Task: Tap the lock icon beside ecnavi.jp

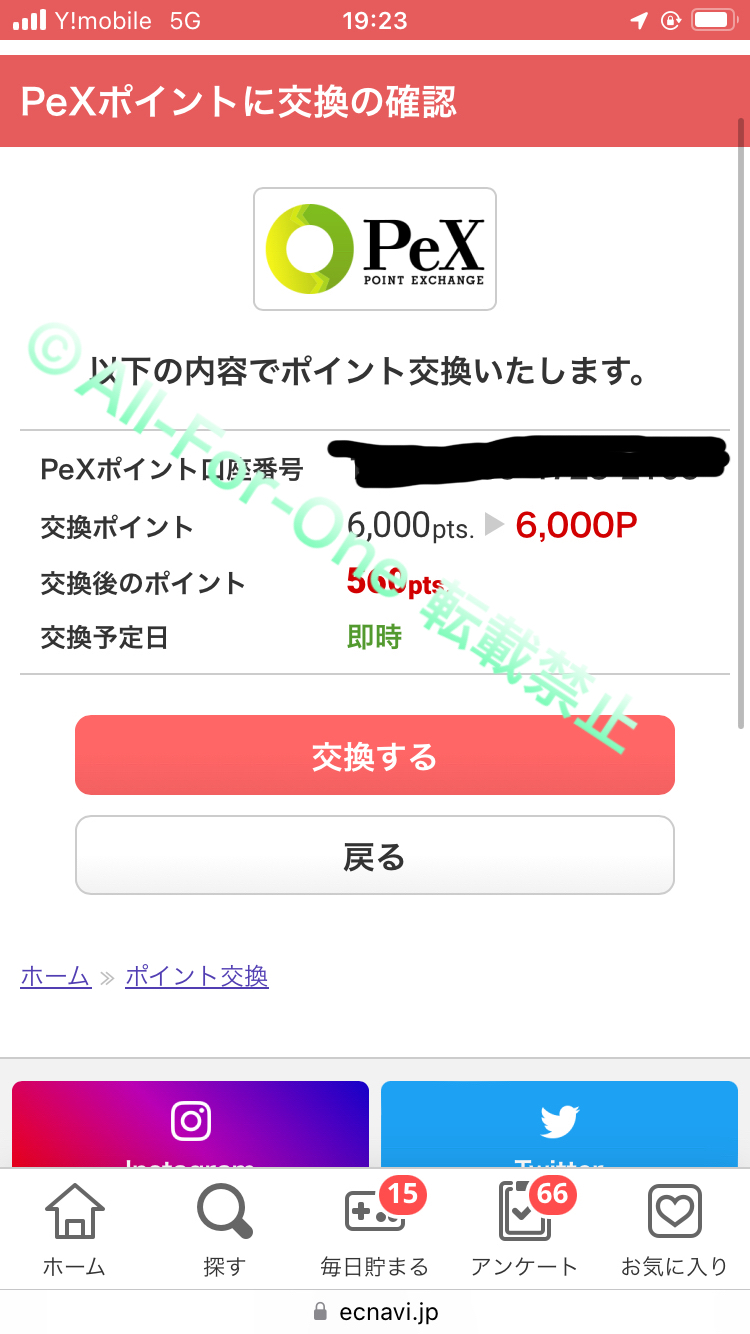Action: (x=319, y=1310)
